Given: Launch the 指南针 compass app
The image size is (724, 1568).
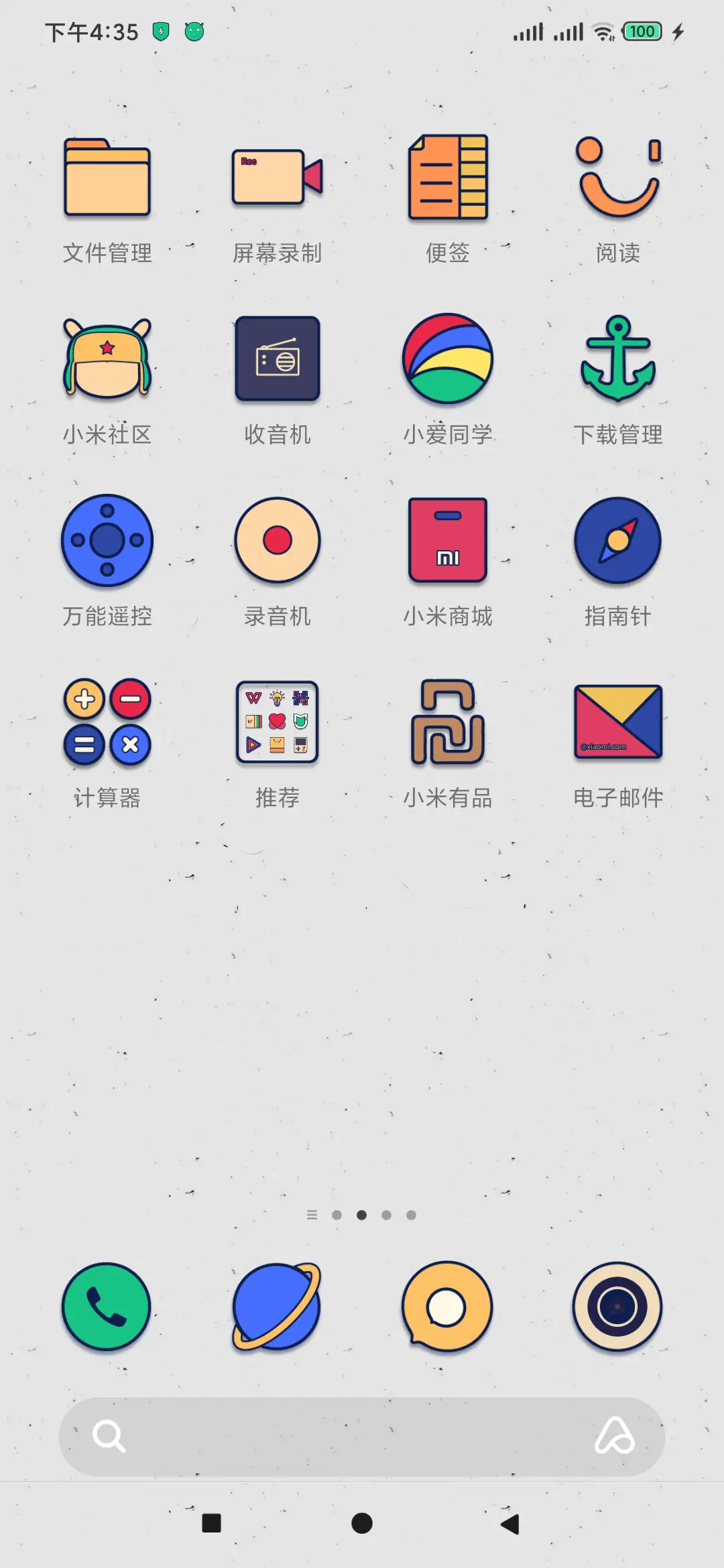Looking at the screenshot, I should 617,541.
